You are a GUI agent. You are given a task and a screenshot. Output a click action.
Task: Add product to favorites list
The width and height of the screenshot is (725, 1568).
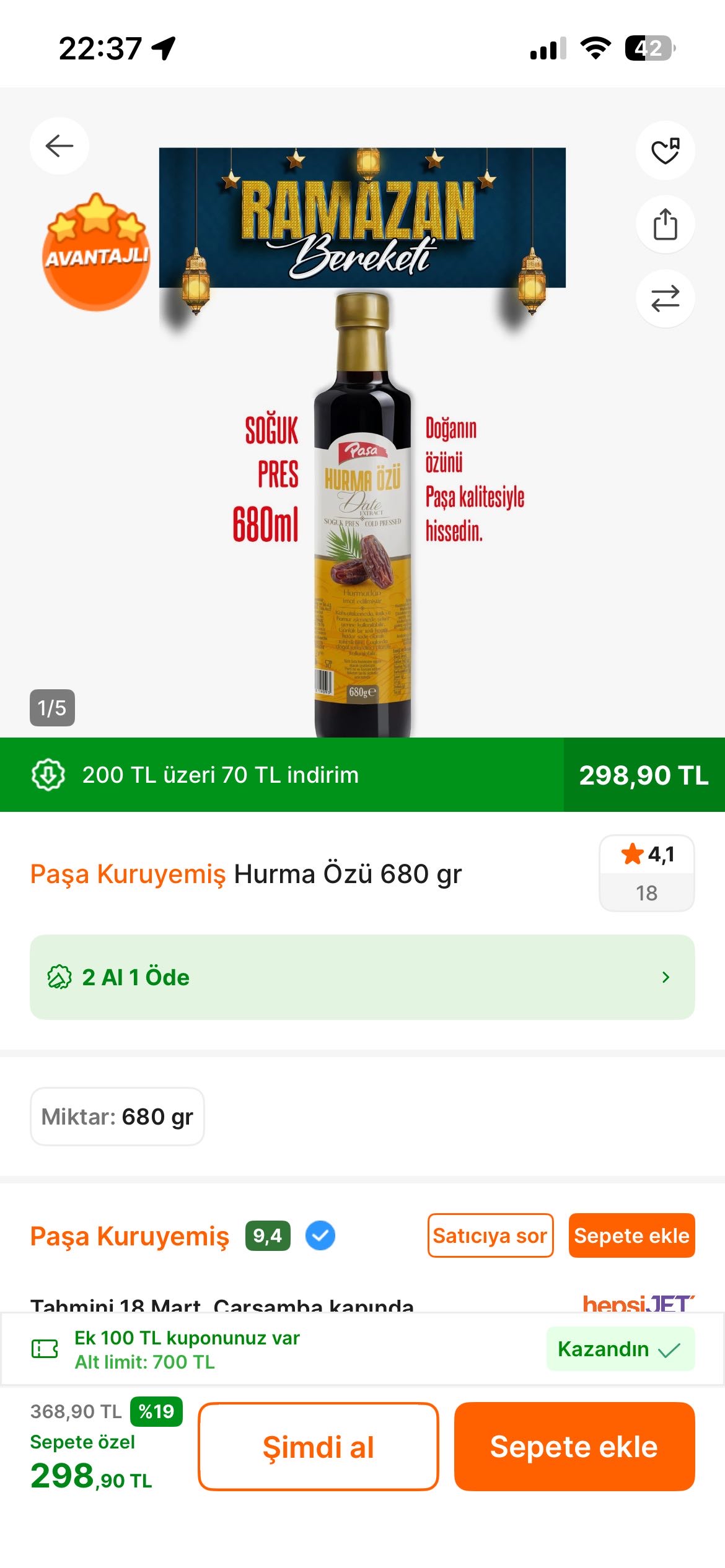pyautogui.click(x=665, y=150)
